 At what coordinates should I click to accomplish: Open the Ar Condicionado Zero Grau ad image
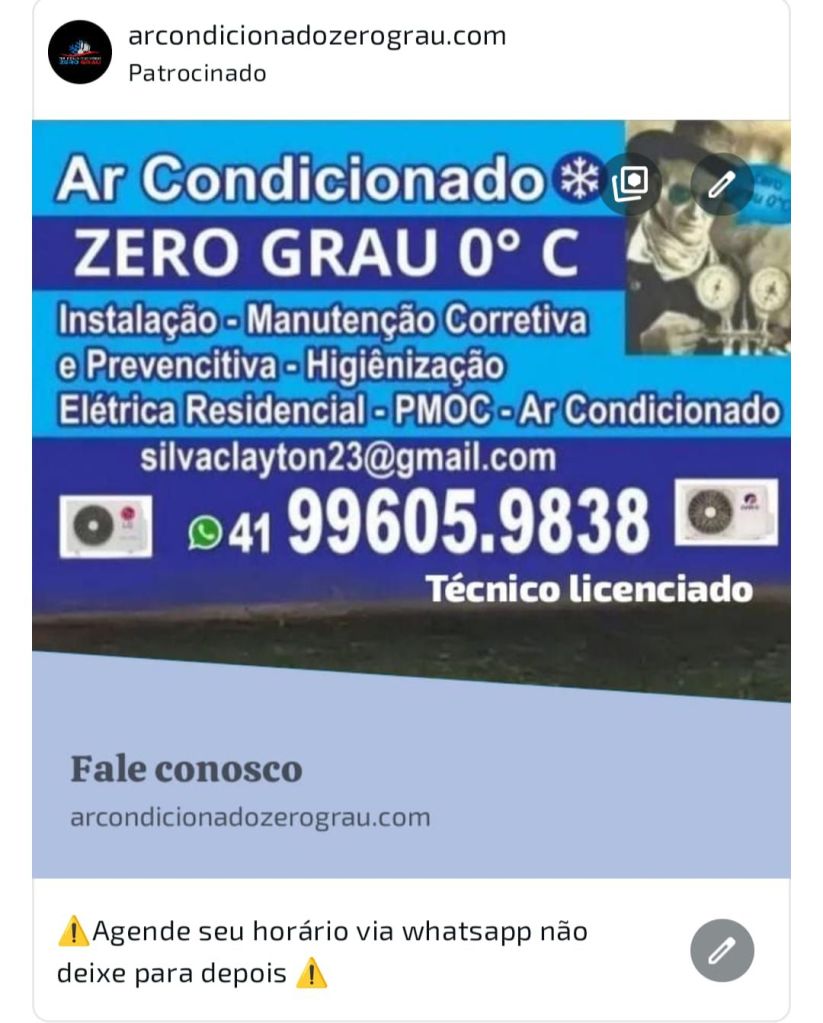[x=330, y=400]
